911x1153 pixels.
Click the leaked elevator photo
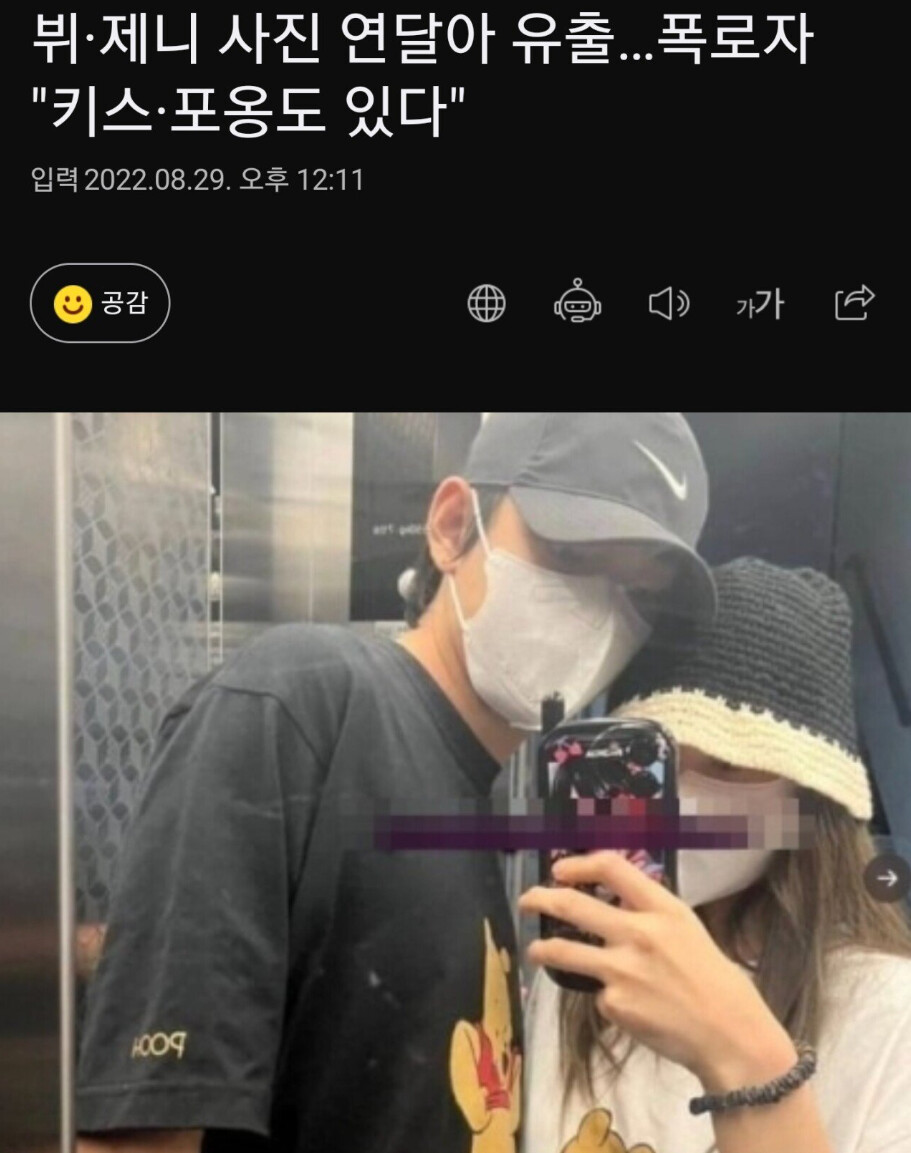click(x=455, y=780)
